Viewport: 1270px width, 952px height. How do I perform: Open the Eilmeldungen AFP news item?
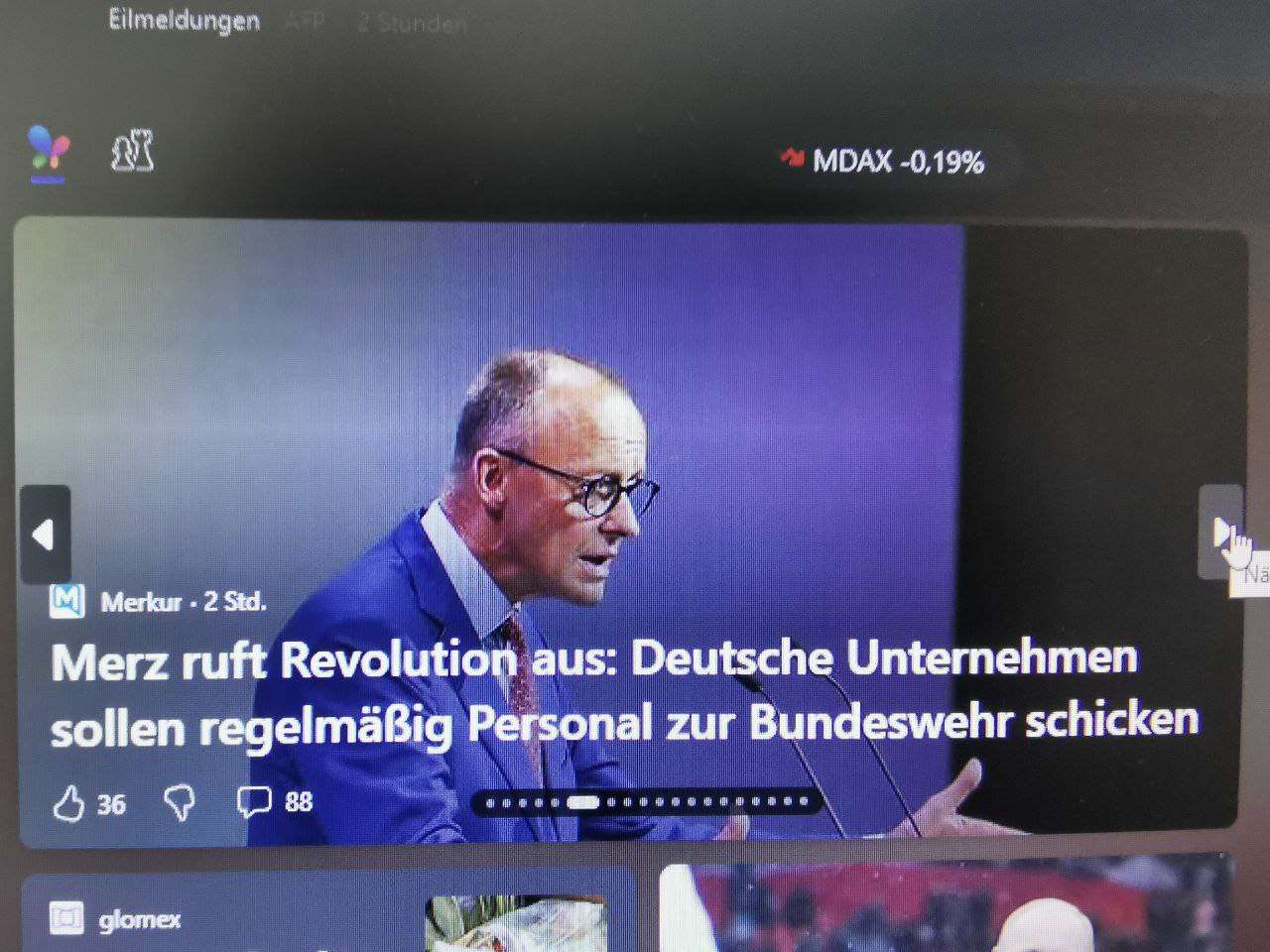click(185, 21)
